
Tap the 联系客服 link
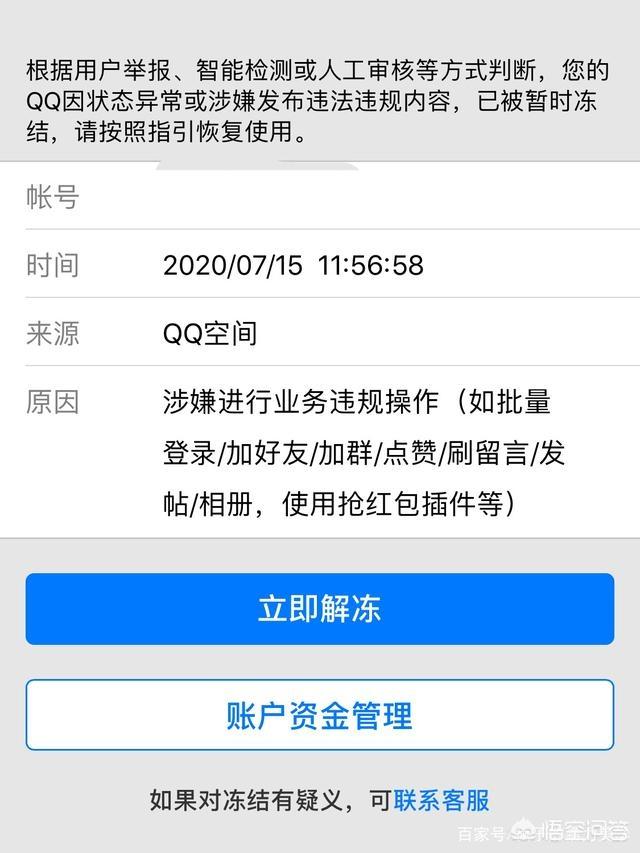441,800
